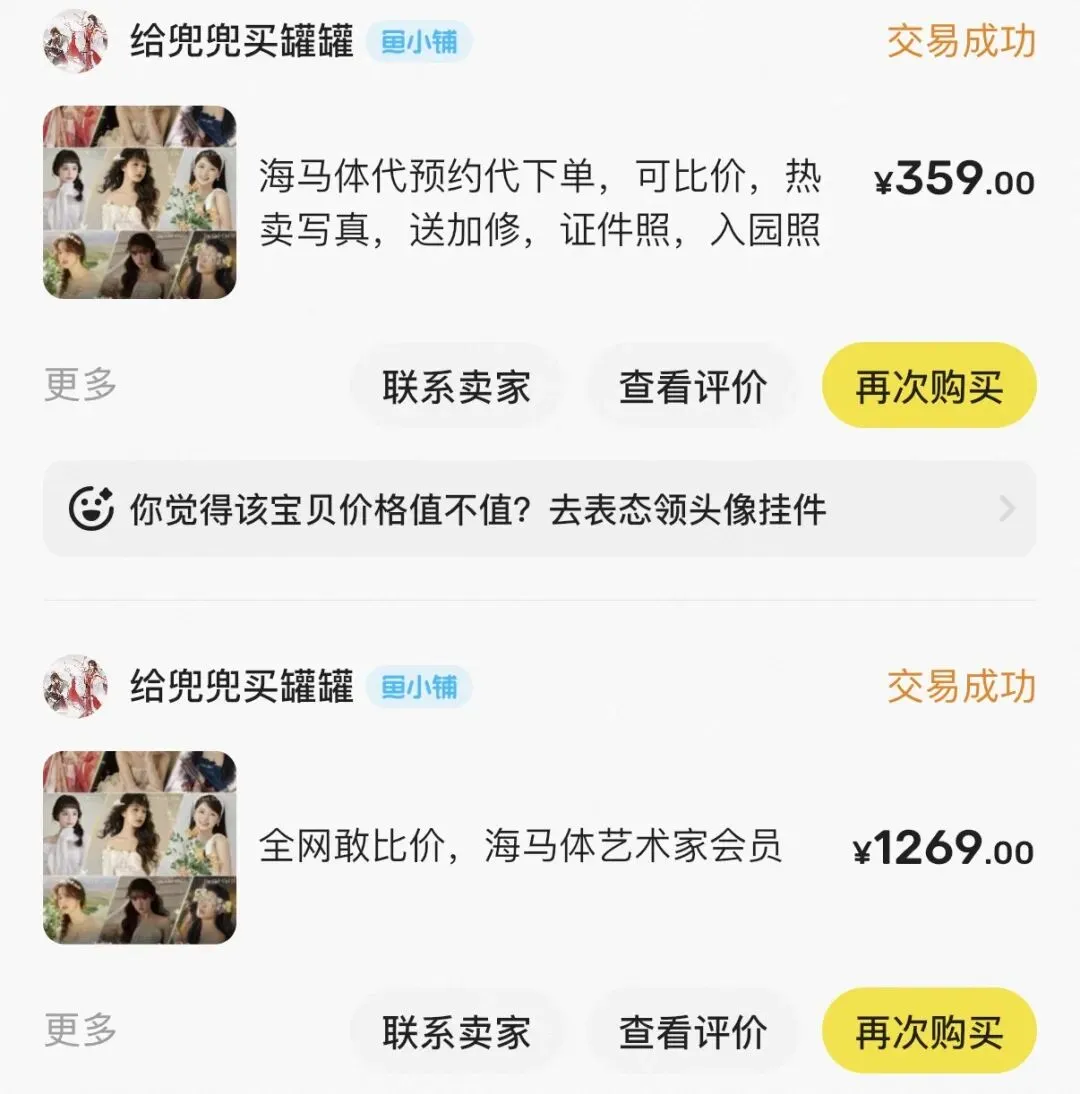
Task: Open 查看评价 for the ¥359.00 order
Action: [692, 387]
